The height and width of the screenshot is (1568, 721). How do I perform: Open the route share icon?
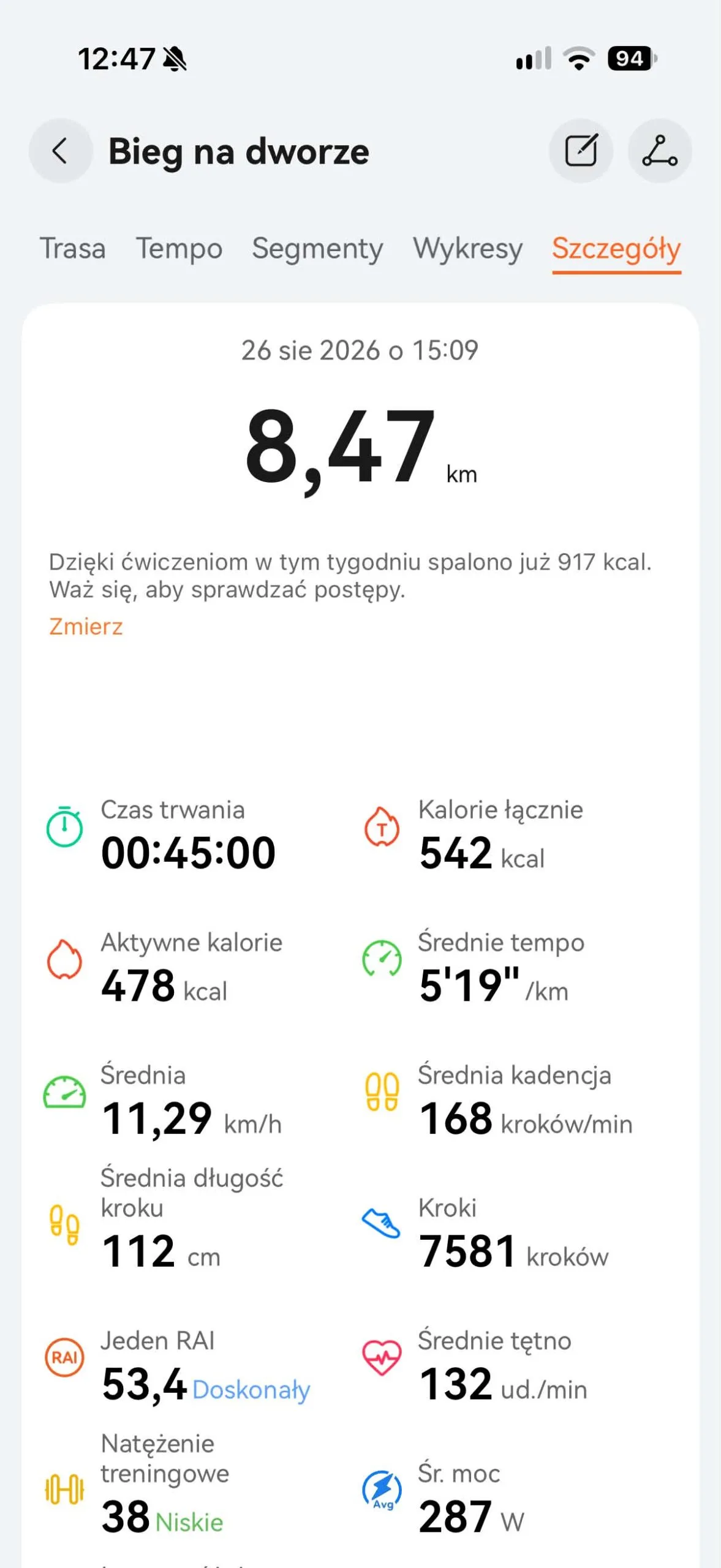tap(660, 151)
